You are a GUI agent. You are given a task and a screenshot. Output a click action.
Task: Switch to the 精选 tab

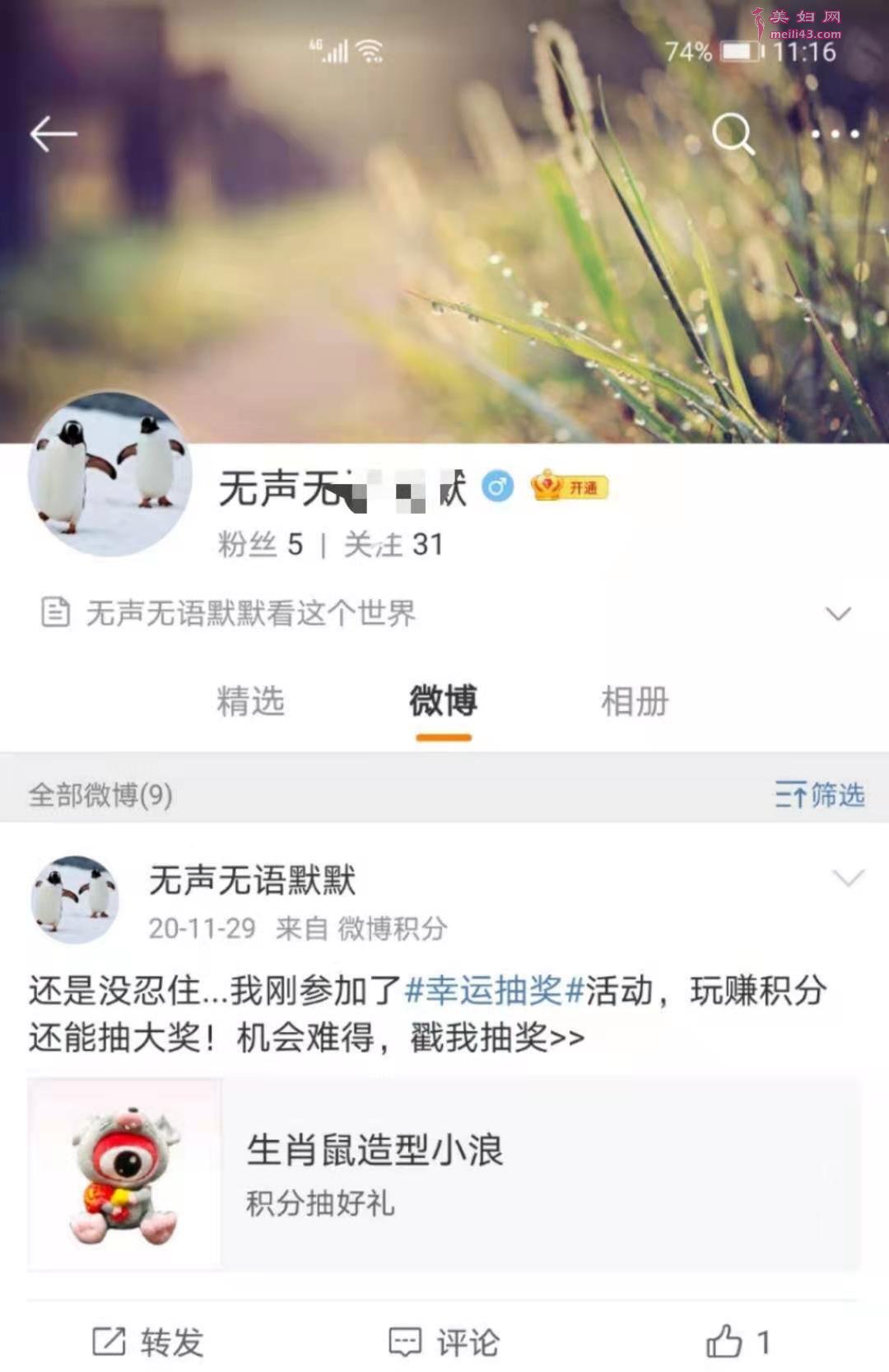click(x=250, y=701)
